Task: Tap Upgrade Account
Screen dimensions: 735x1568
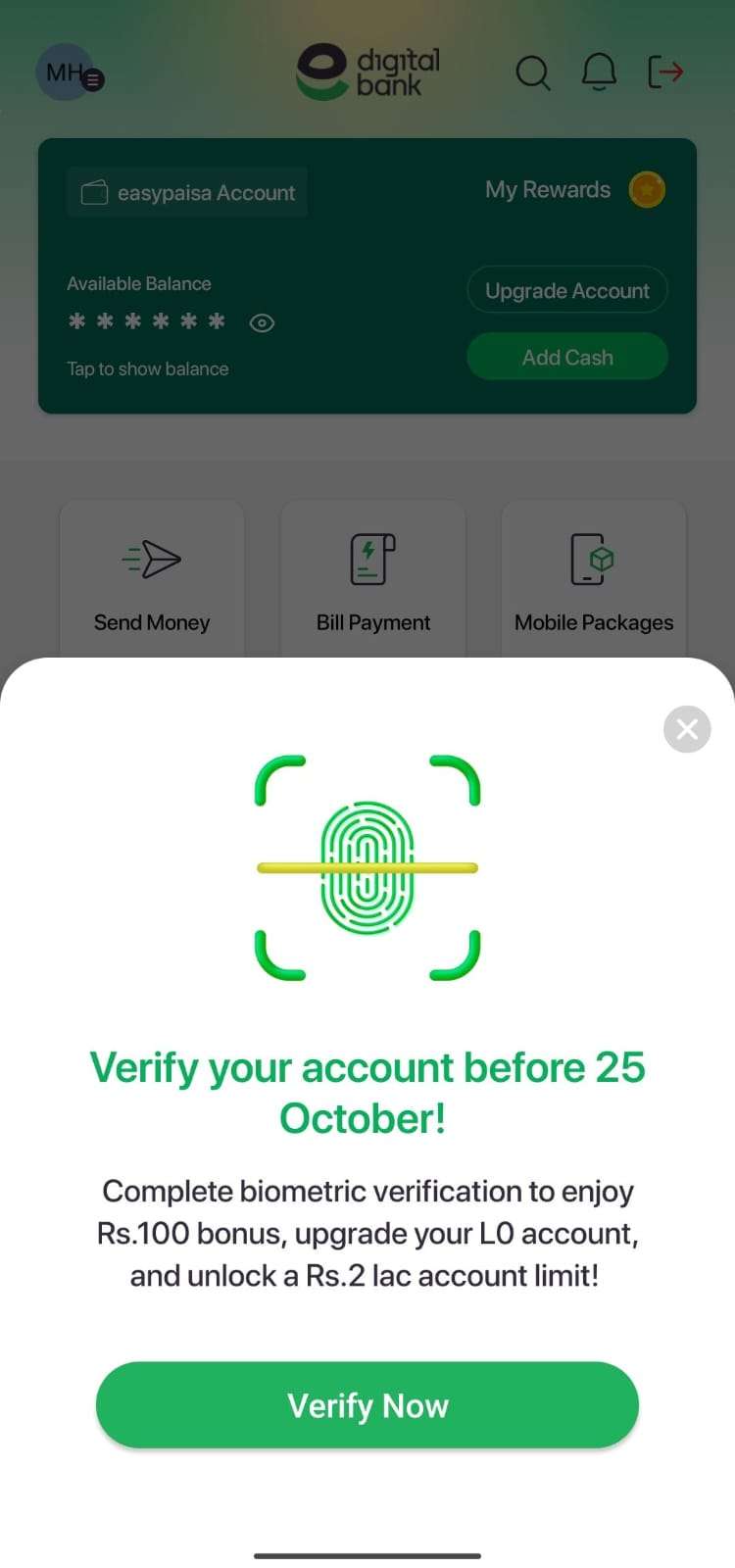Action: pyautogui.click(x=567, y=290)
